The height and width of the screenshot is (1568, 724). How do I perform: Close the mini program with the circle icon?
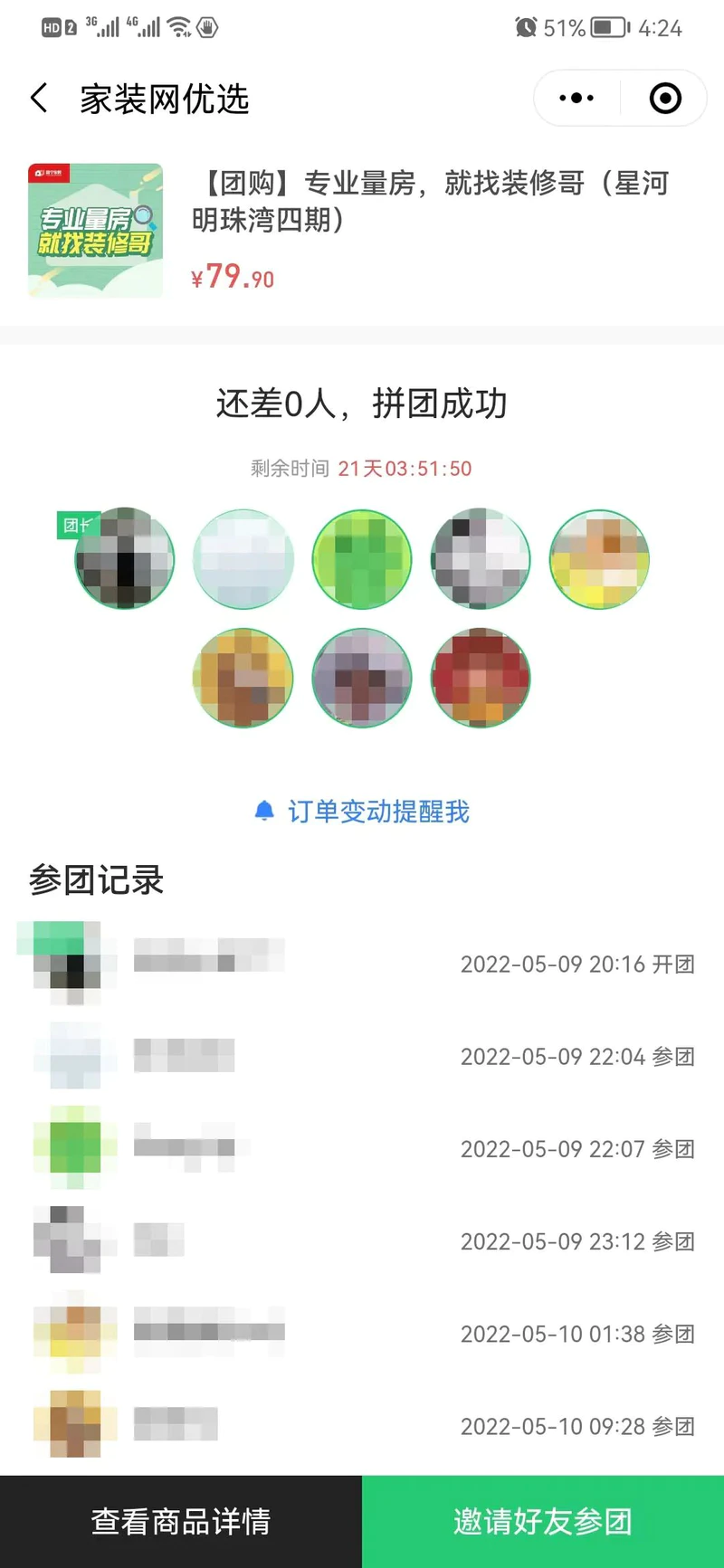(665, 99)
